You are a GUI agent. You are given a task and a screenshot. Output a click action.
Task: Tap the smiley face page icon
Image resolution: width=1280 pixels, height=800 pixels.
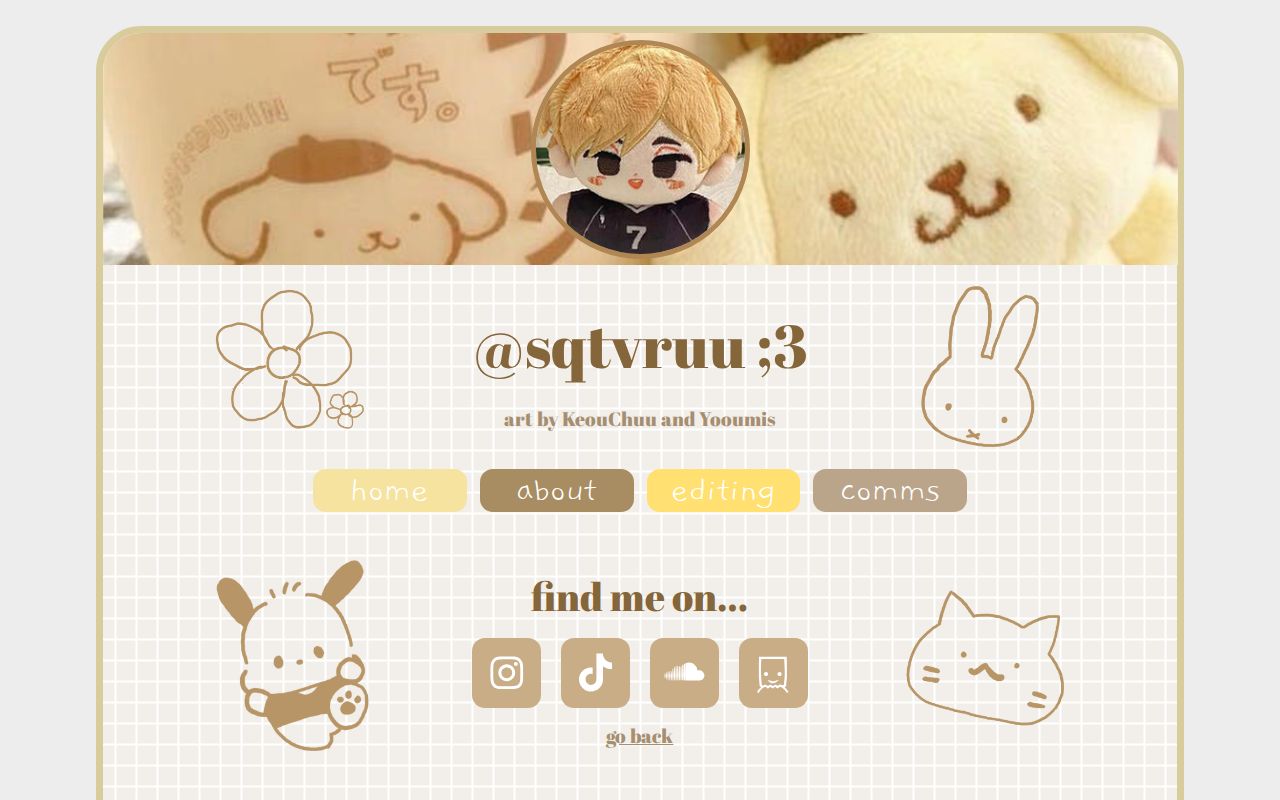773,673
